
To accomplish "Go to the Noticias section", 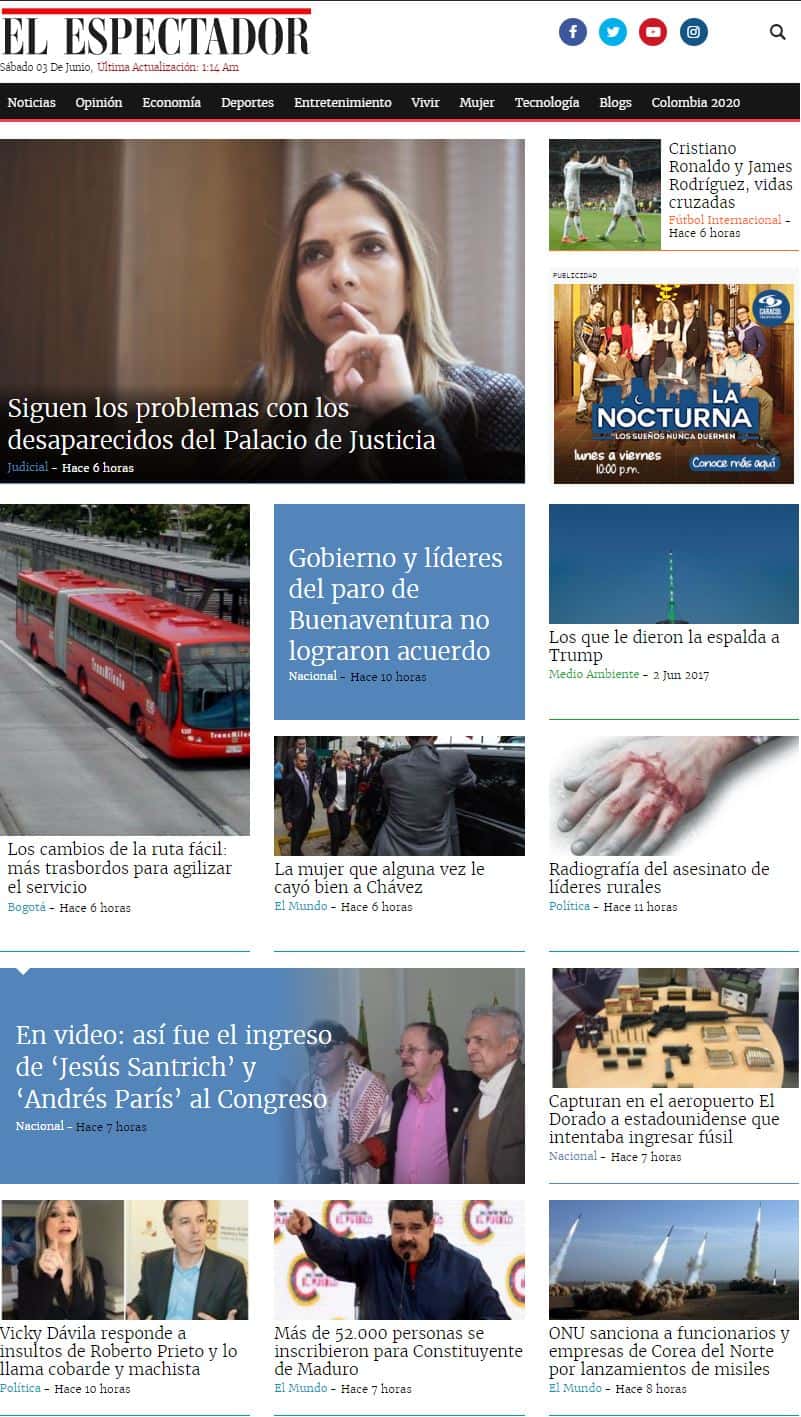I will coord(31,102).
